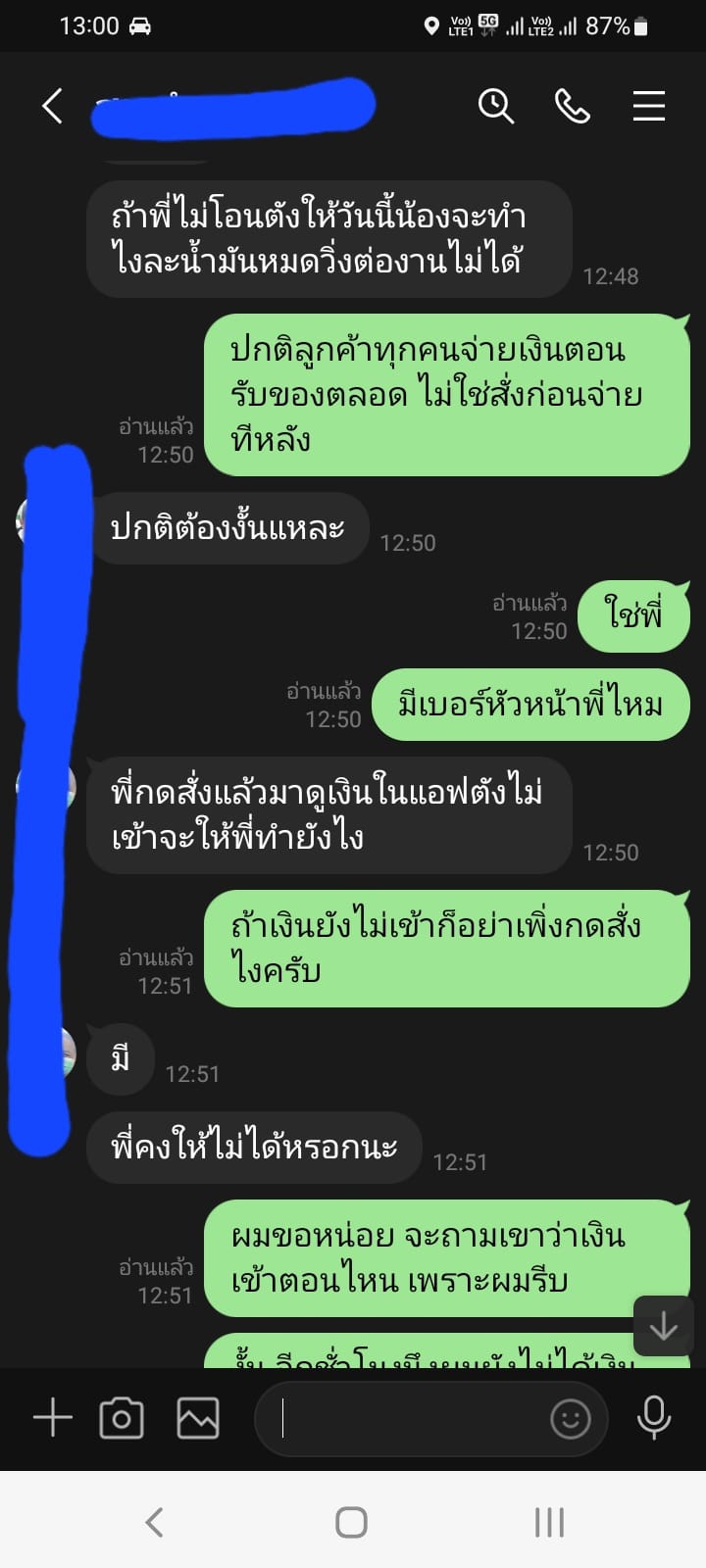The height and width of the screenshot is (1568, 706).
Task: Focus the message input field
Action: click(402, 1418)
